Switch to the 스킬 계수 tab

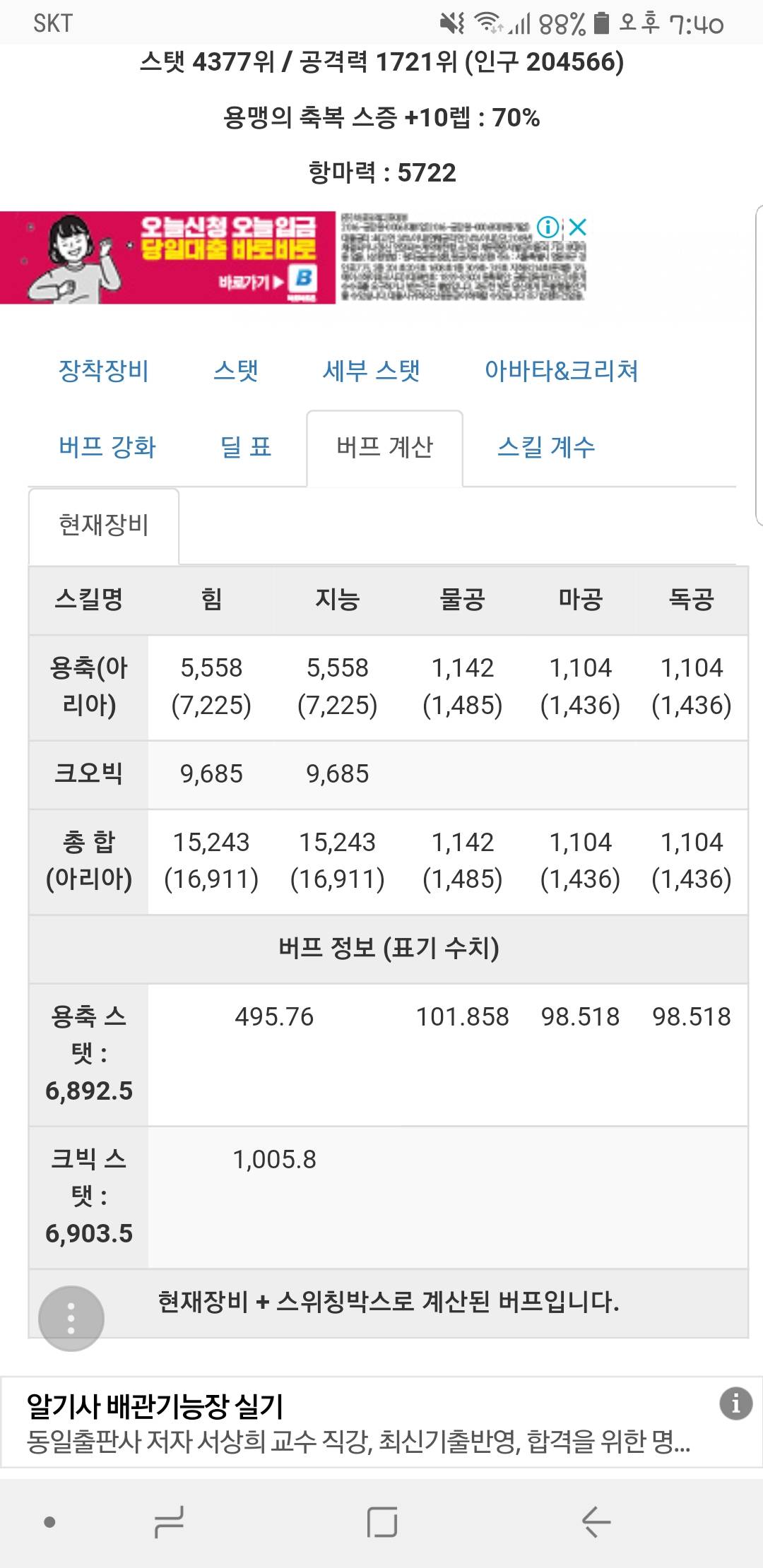[546, 447]
